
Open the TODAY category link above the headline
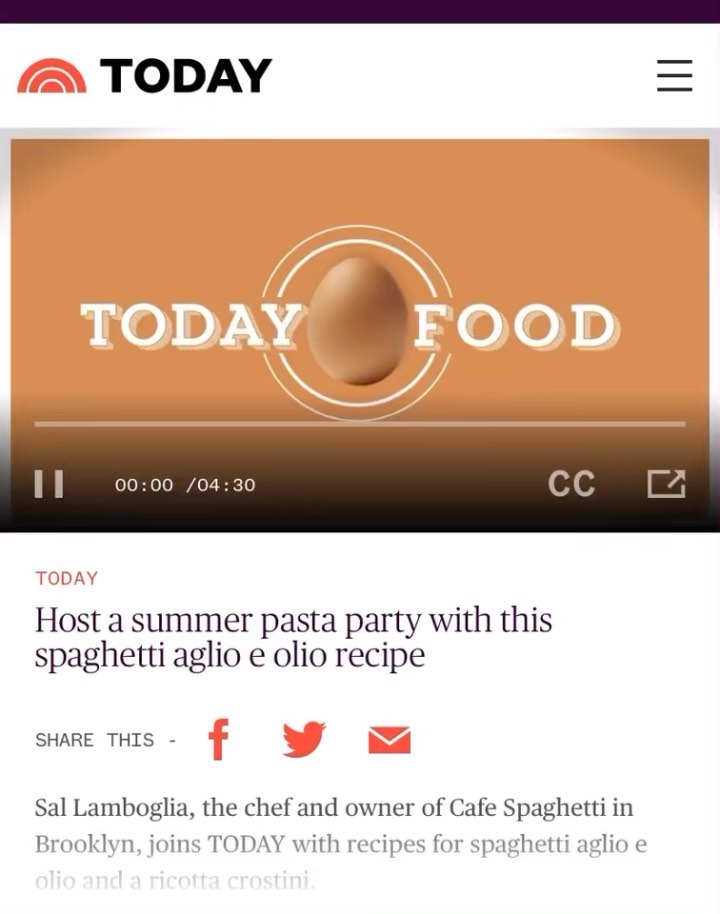(66, 578)
